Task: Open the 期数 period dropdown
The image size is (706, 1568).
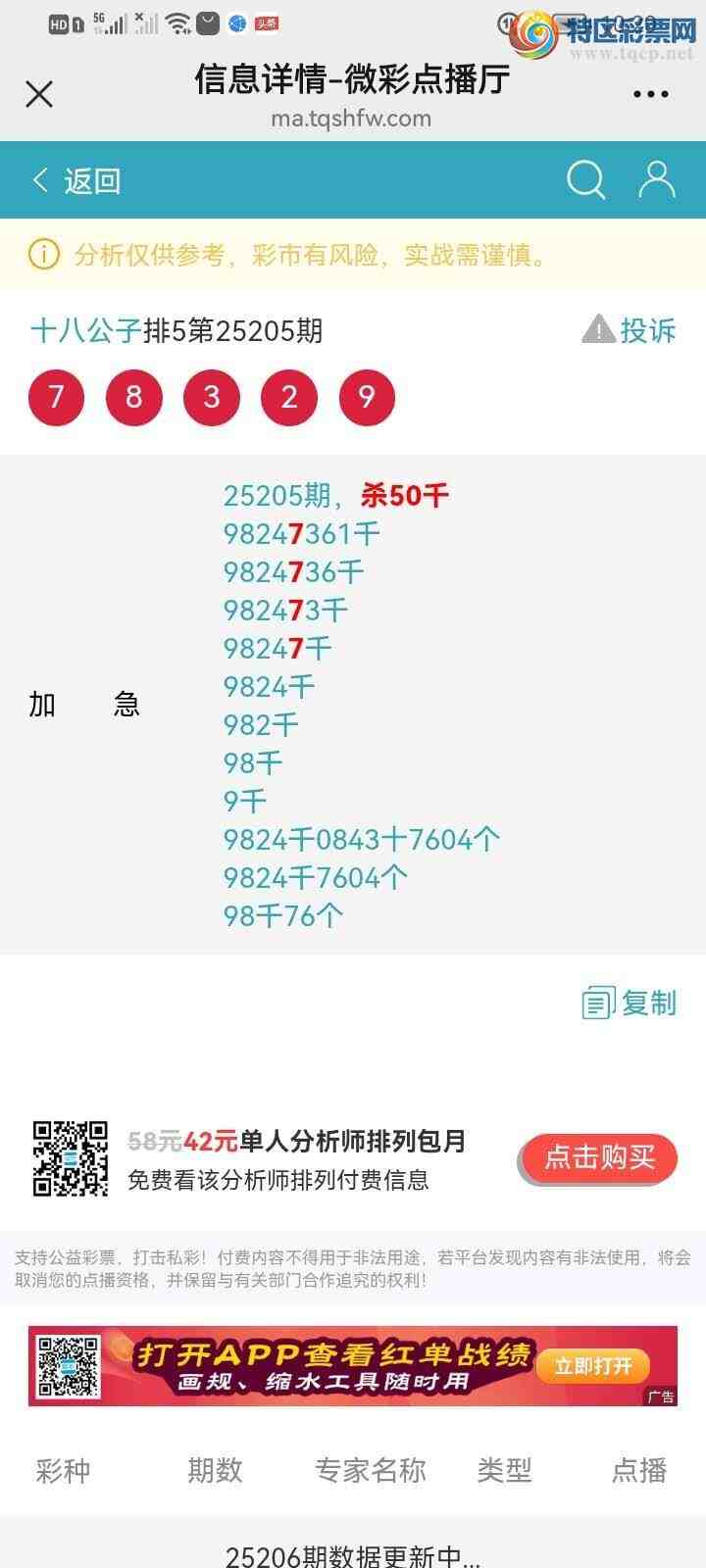Action: coord(216,1470)
